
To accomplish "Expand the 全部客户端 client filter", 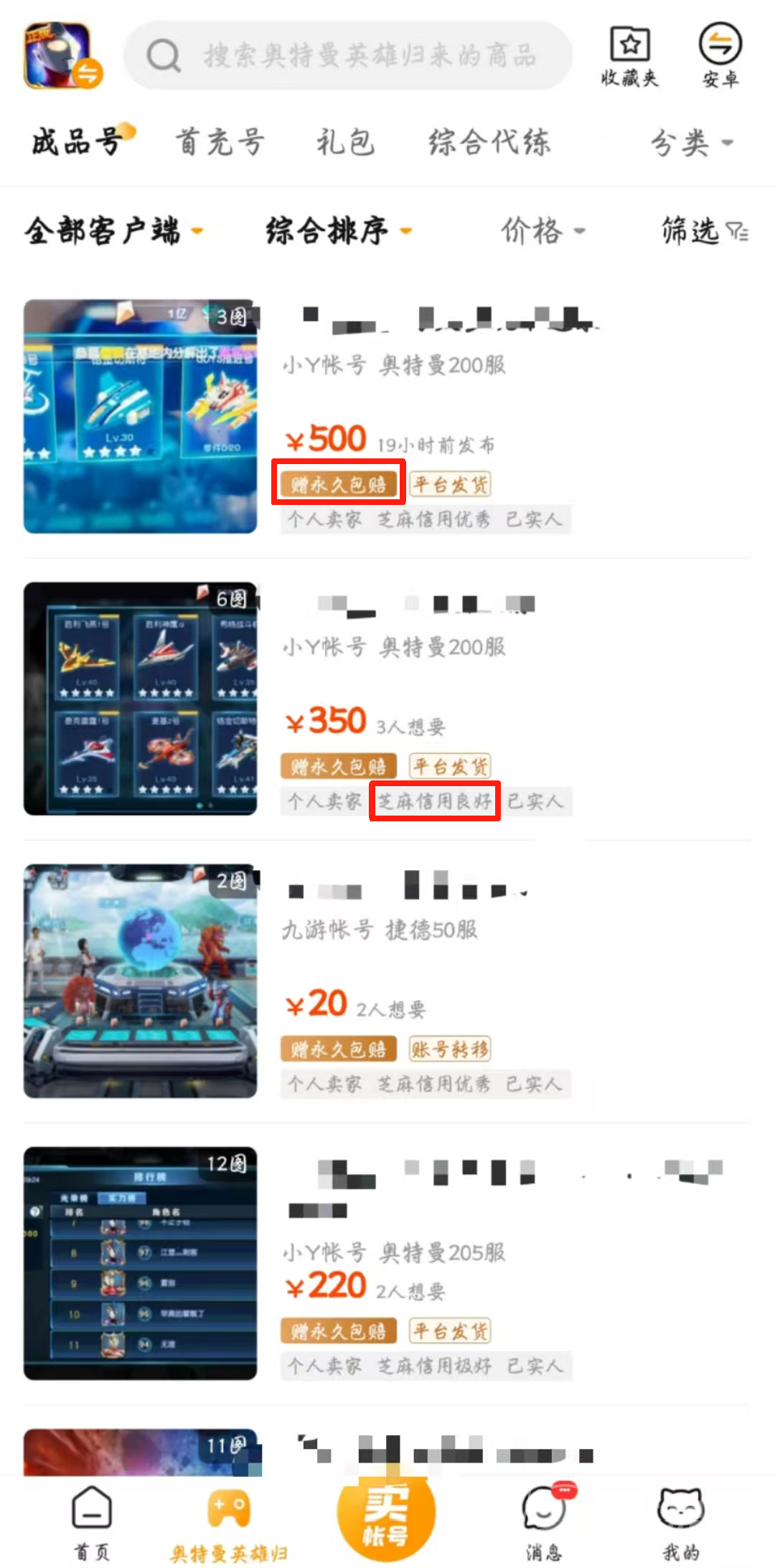I will pos(113,231).
